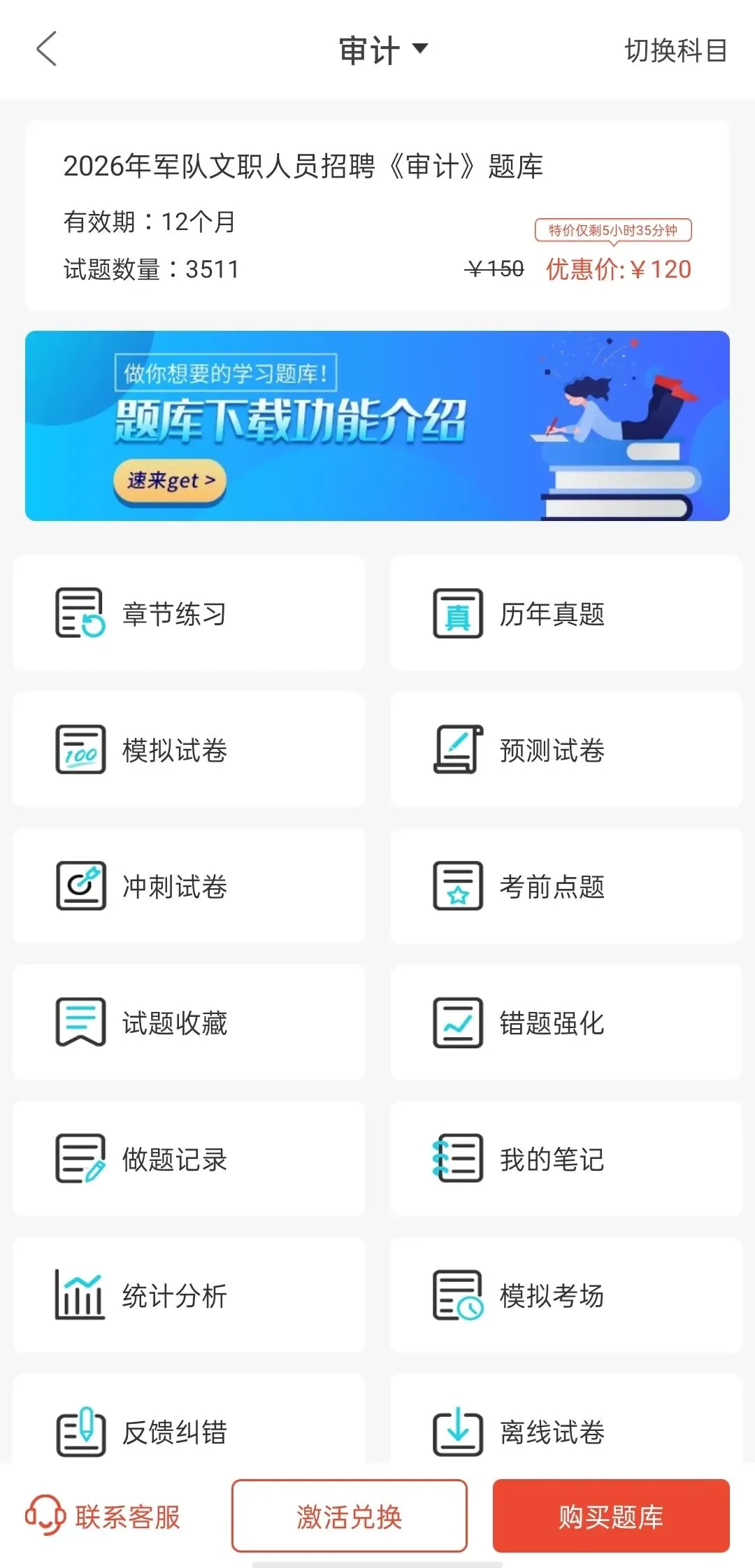Select 模拟试卷 mock papers

coord(189,750)
